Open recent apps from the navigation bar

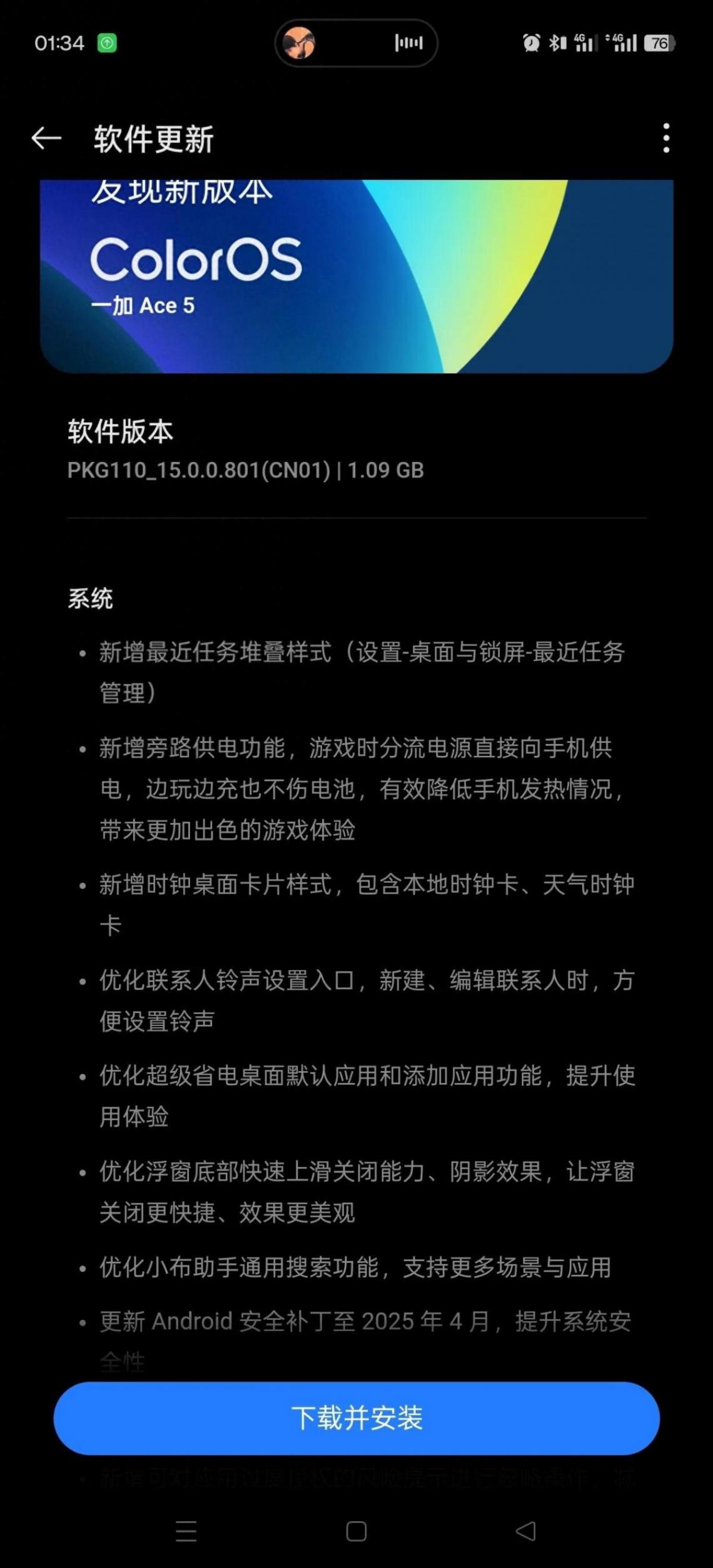pos(186,1532)
